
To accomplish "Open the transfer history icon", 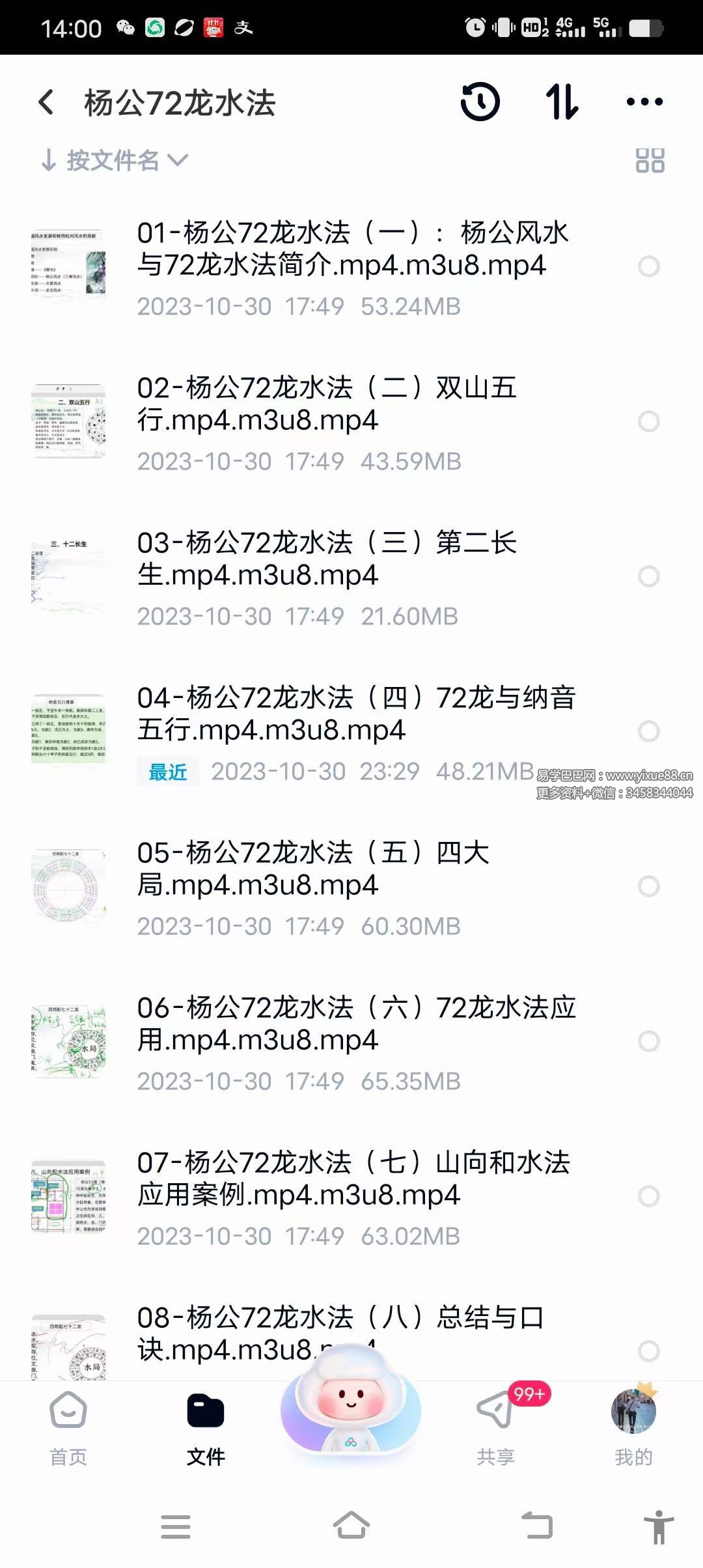I will 480,102.
